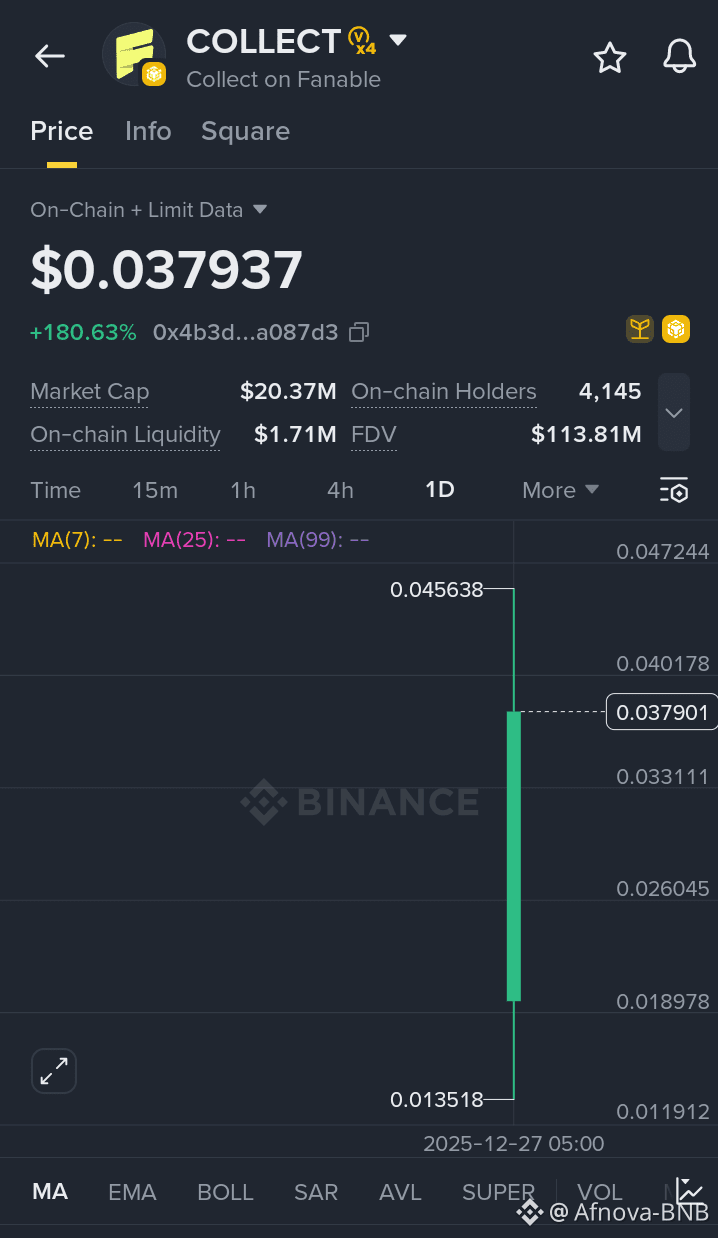Viewport: 718px width, 1238px height.
Task: Enable the AVL indicator
Action: point(400,1192)
